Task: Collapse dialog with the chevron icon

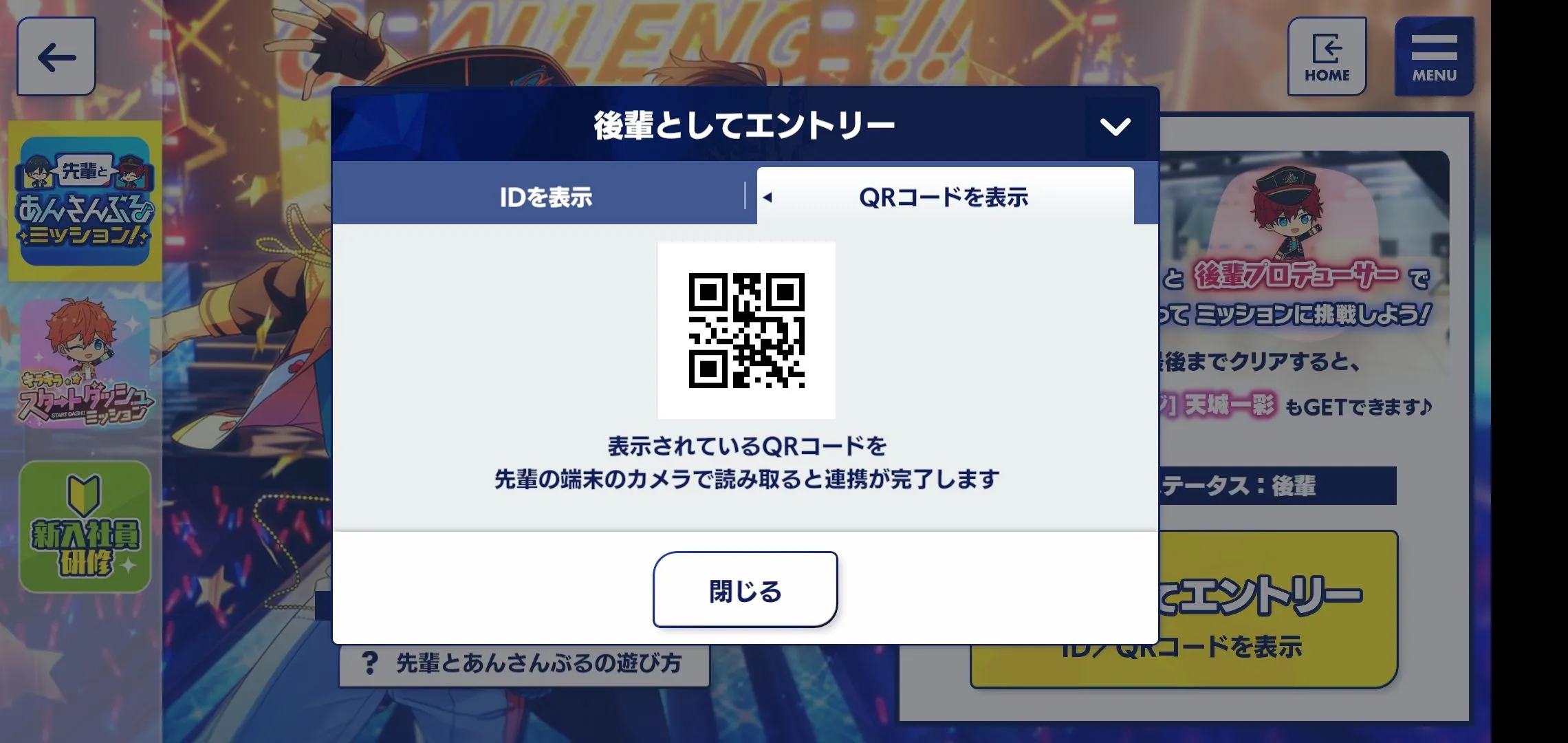Action: click(1115, 127)
